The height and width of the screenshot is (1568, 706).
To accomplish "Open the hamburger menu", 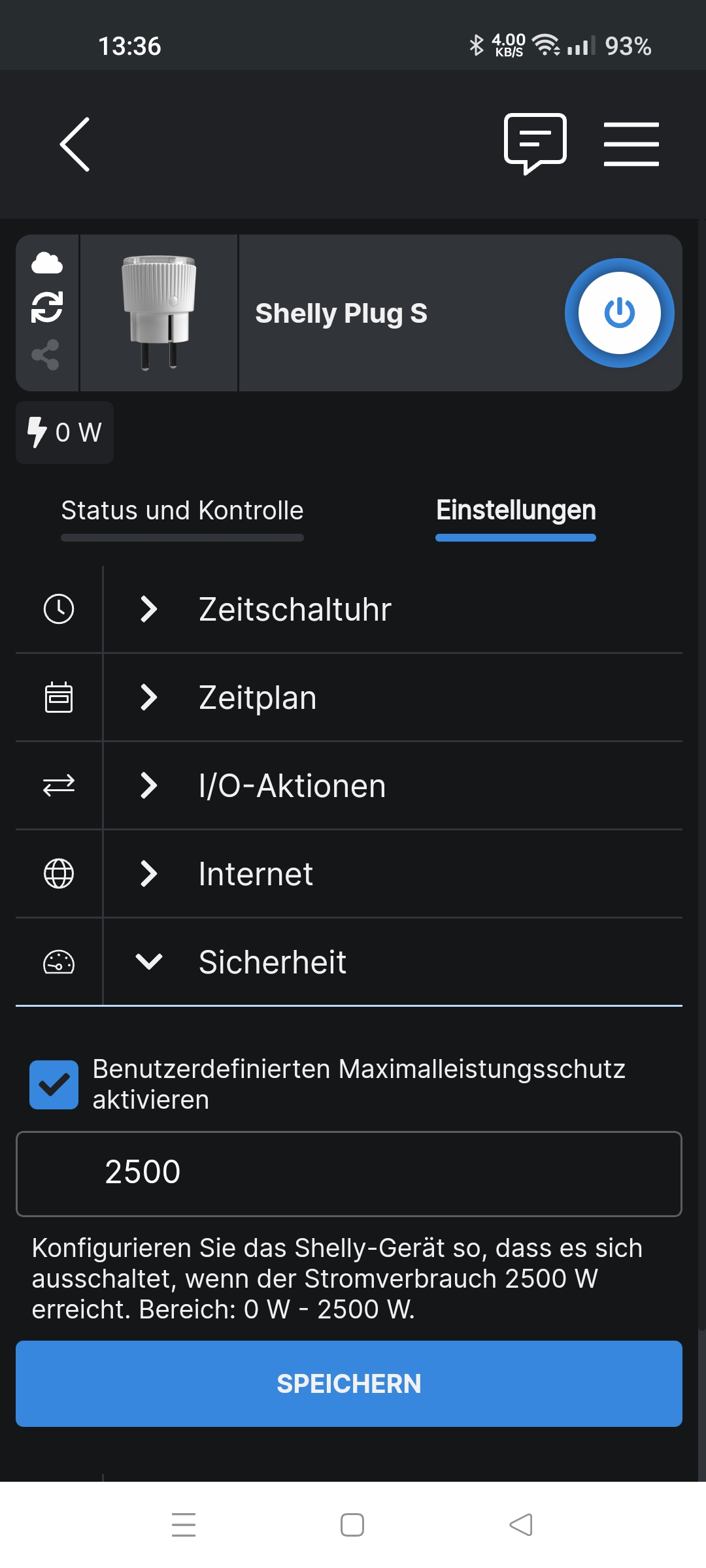I will click(631, 144).
